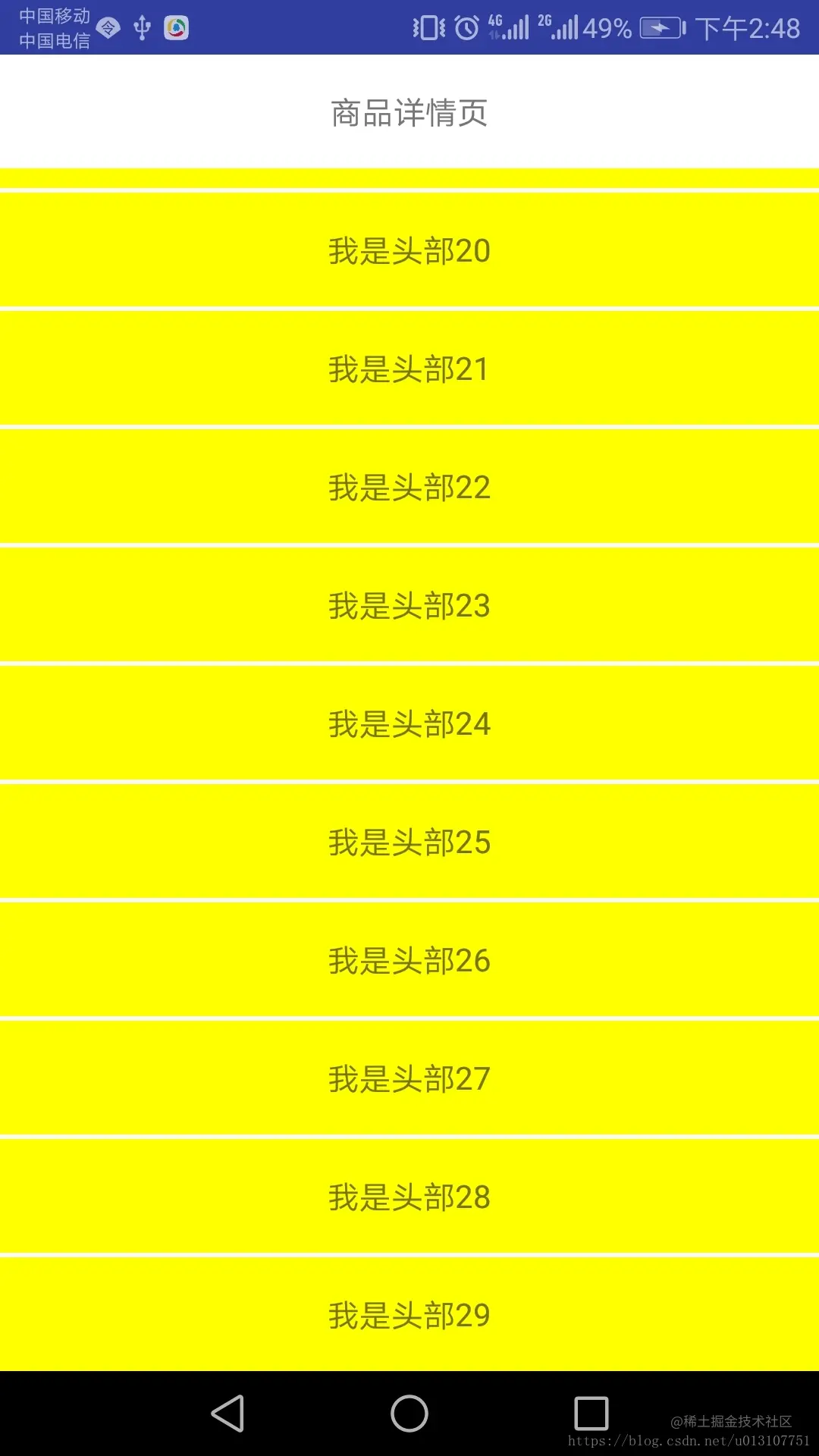This screenshot has width=819, height=1456.
Task: Open the 我是头部25 row
Action: [x=409, y=843]
